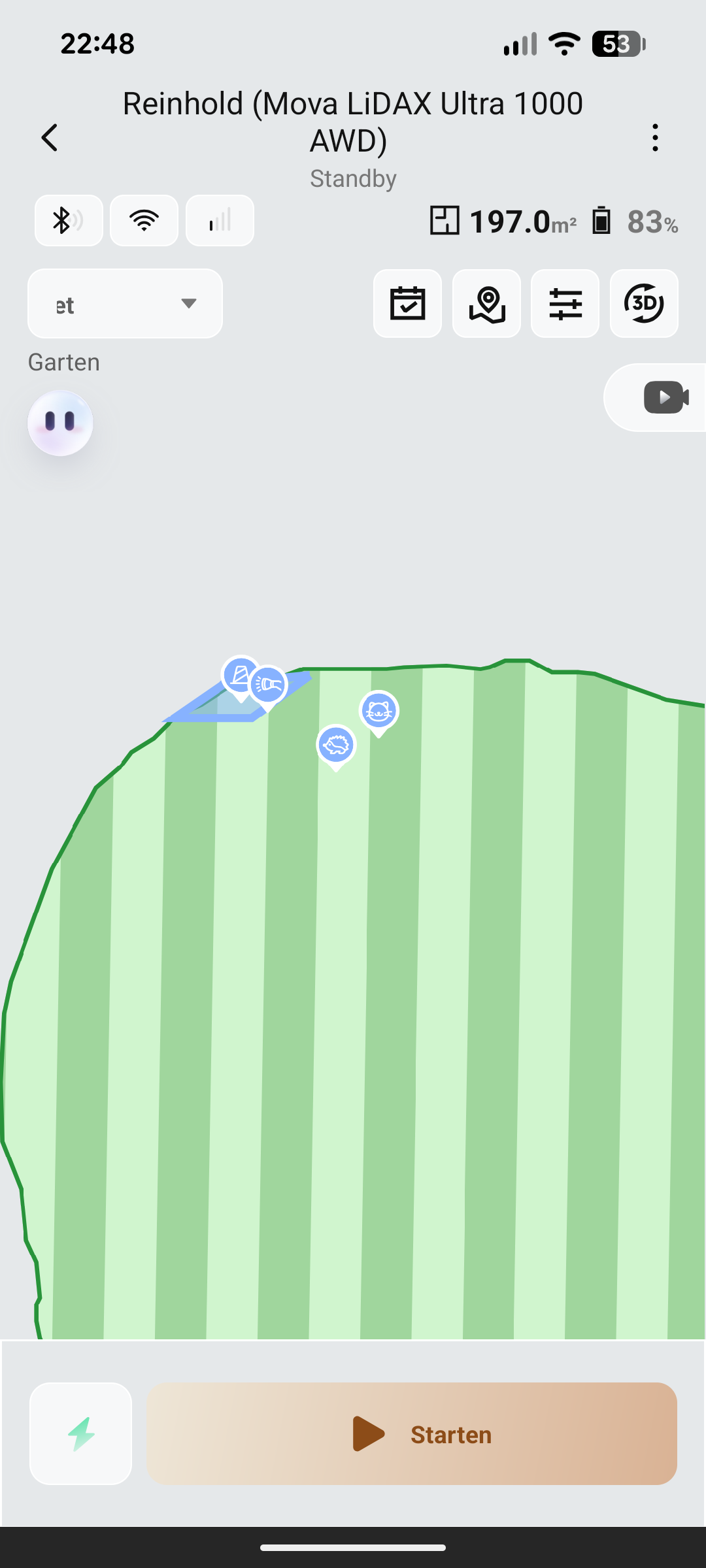Send mower to charge with lightning button
The image size is (706, 1568).
tap(81, 1433)
